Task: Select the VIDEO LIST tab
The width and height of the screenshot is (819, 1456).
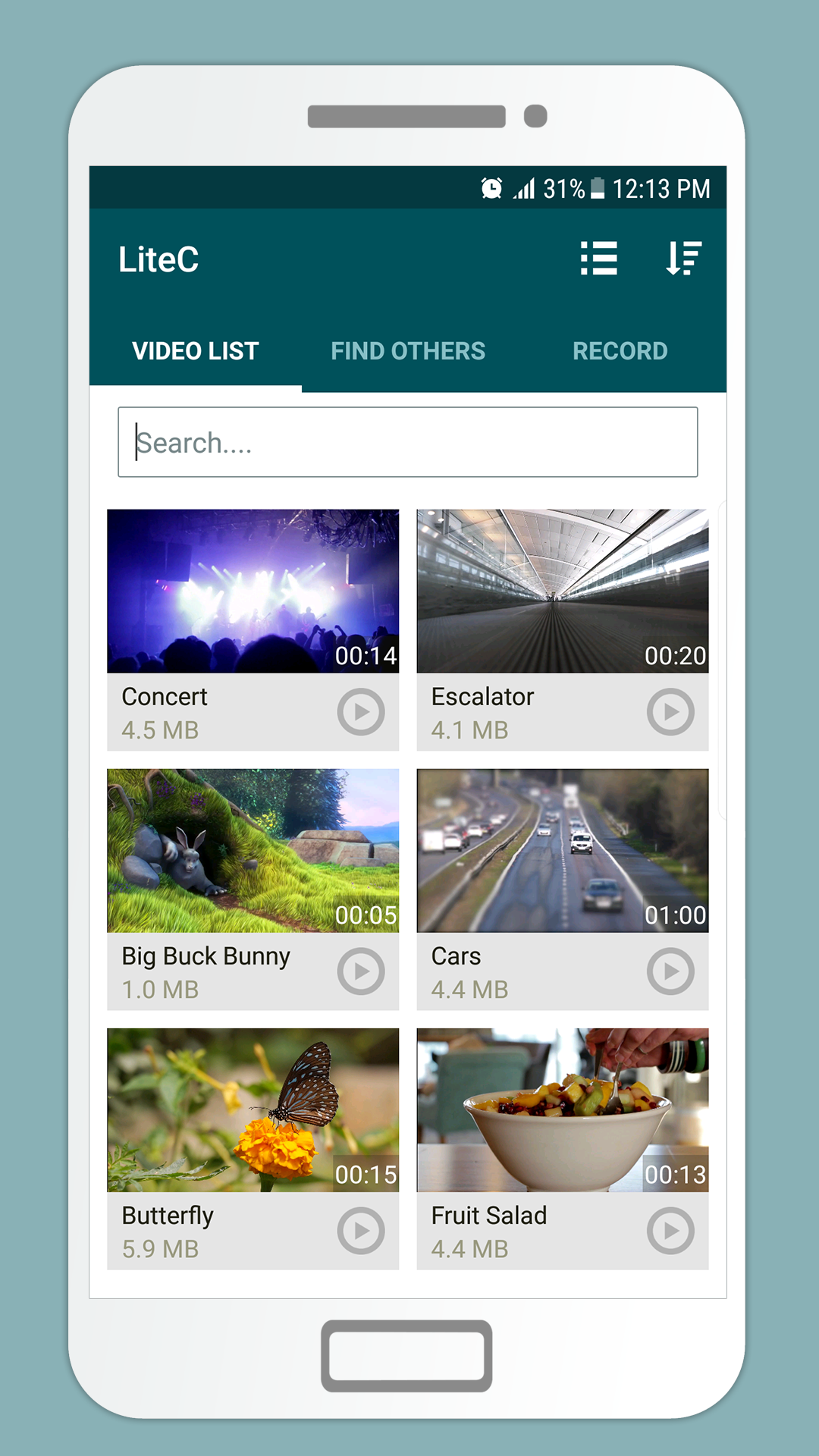Action: (195, 350)
